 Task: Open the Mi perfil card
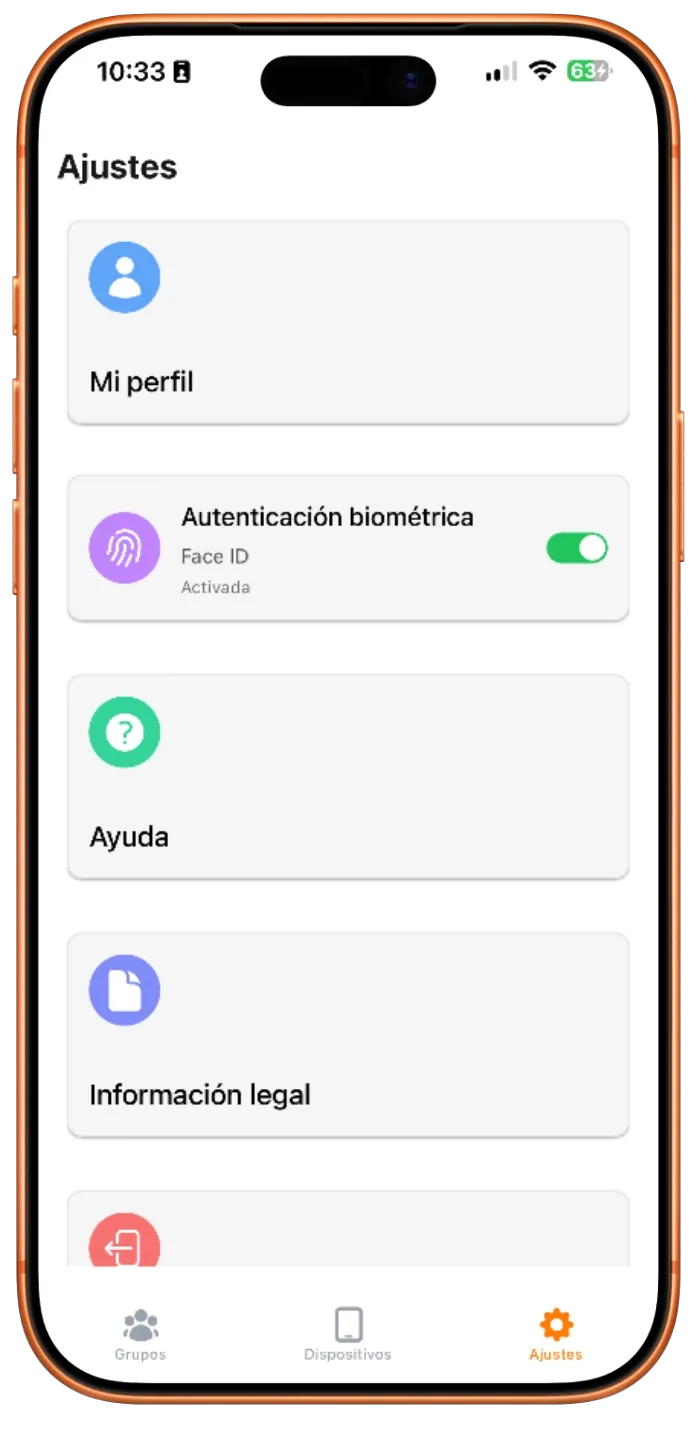click(347, 322)
